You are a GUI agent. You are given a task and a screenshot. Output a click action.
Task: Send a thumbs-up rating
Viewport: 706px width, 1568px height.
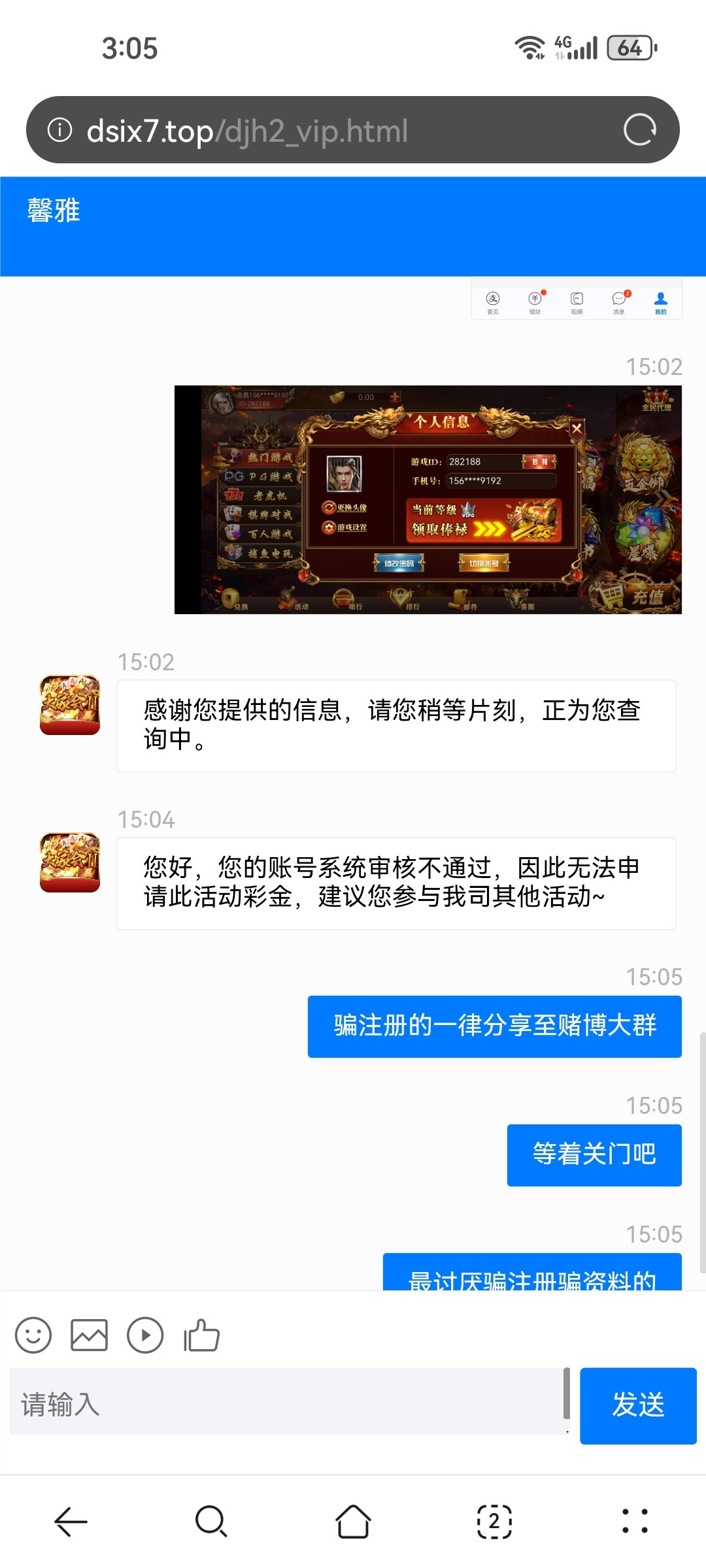tap(201, 1335)
